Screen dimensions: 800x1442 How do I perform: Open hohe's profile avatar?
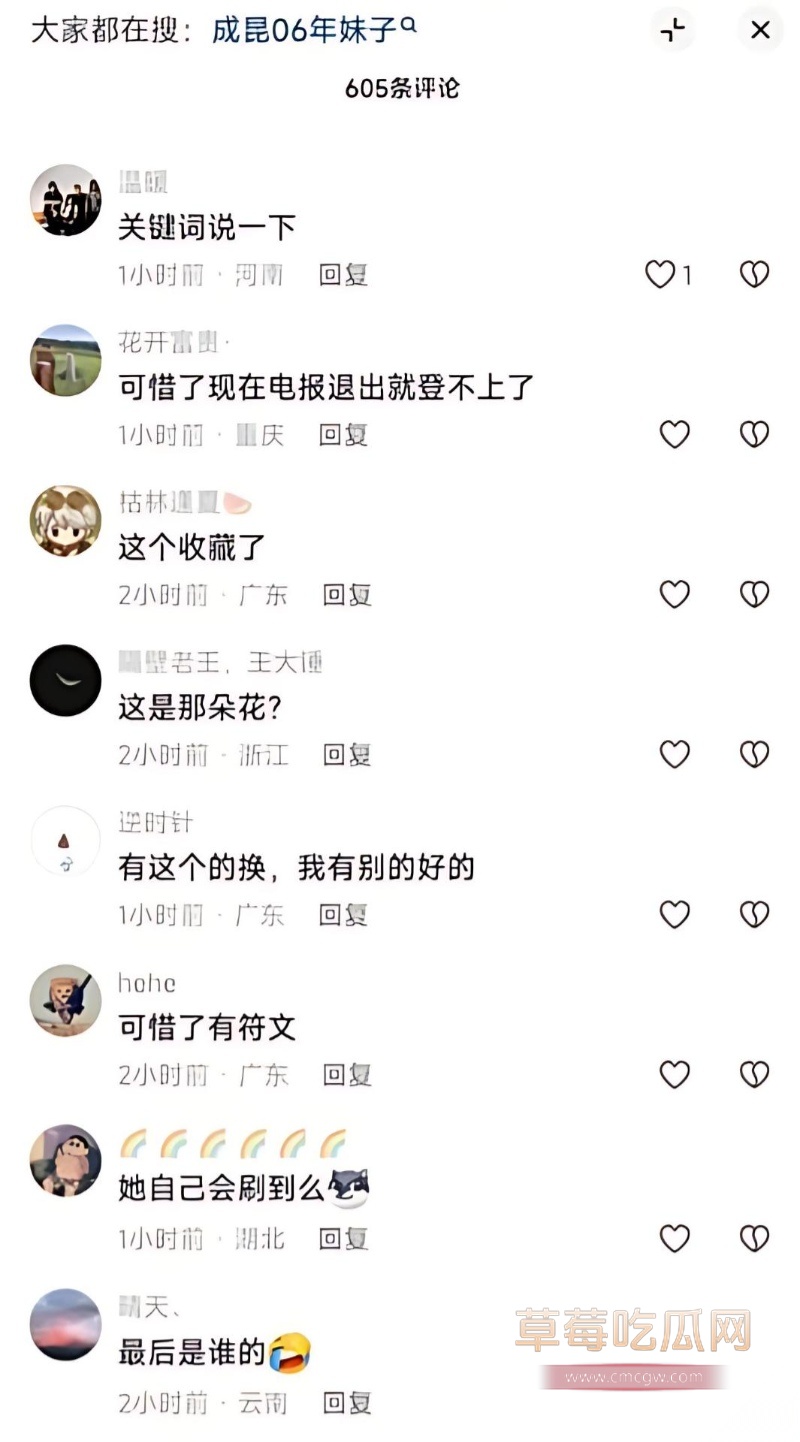click(65, 1001)
